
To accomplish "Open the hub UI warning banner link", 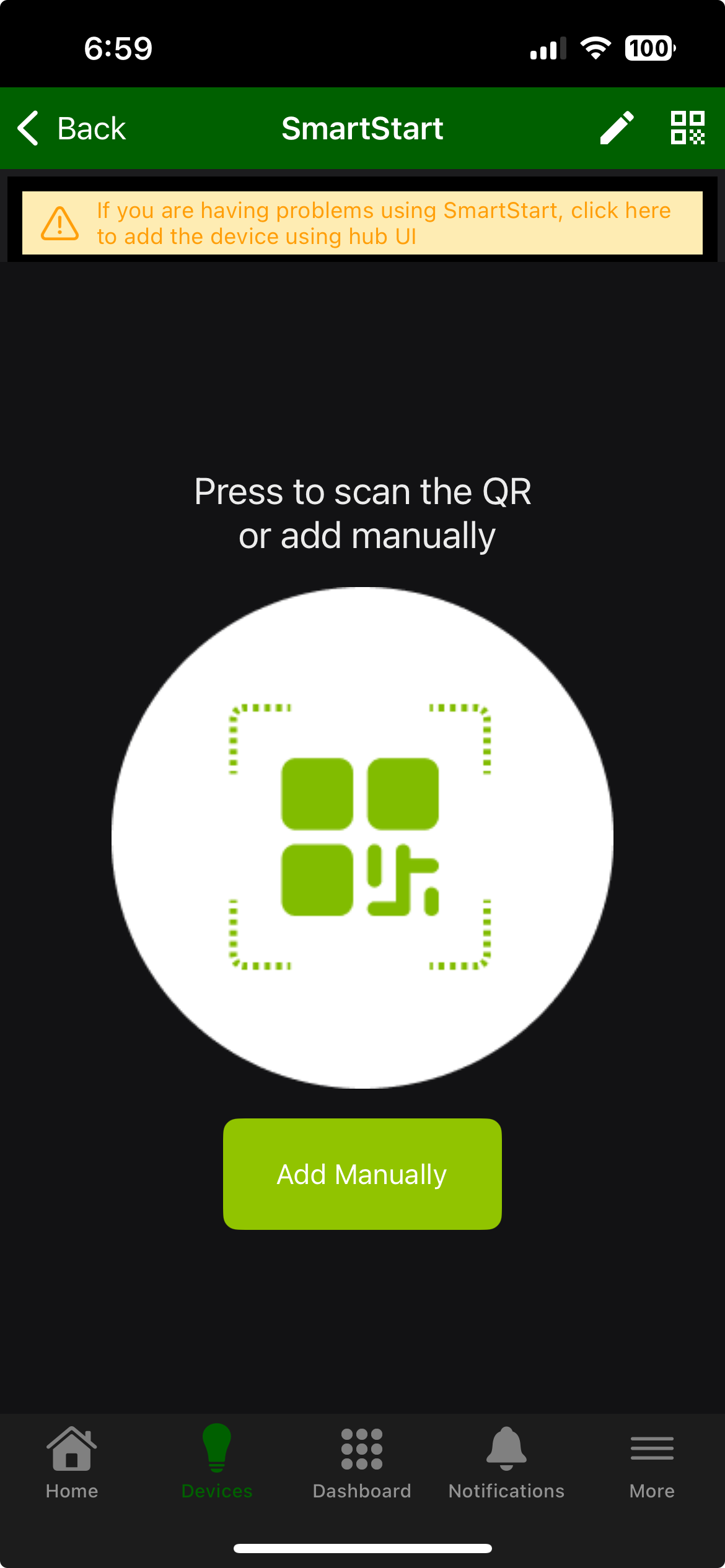I will coord(362,223).
